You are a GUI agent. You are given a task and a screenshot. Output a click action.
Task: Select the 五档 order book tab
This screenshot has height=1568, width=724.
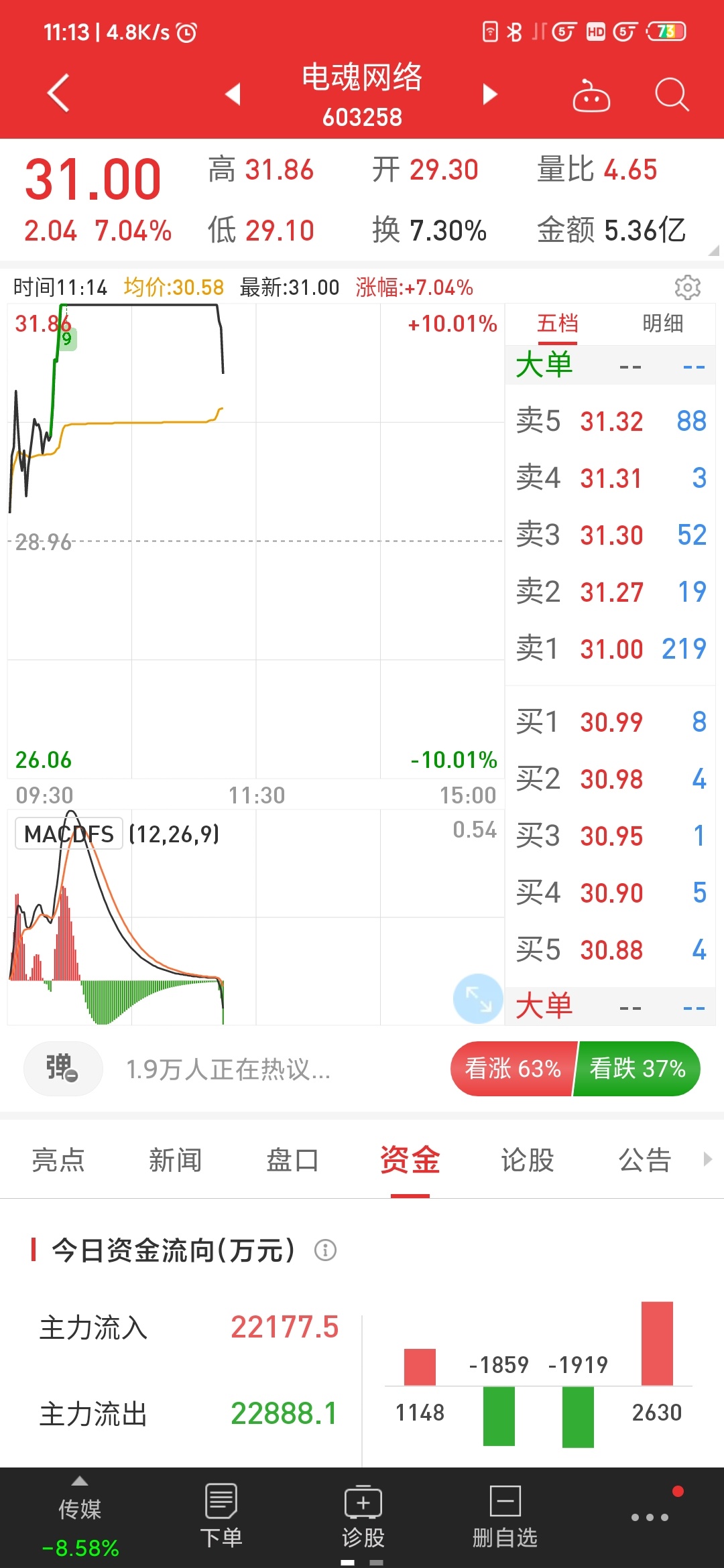(557, 324)
